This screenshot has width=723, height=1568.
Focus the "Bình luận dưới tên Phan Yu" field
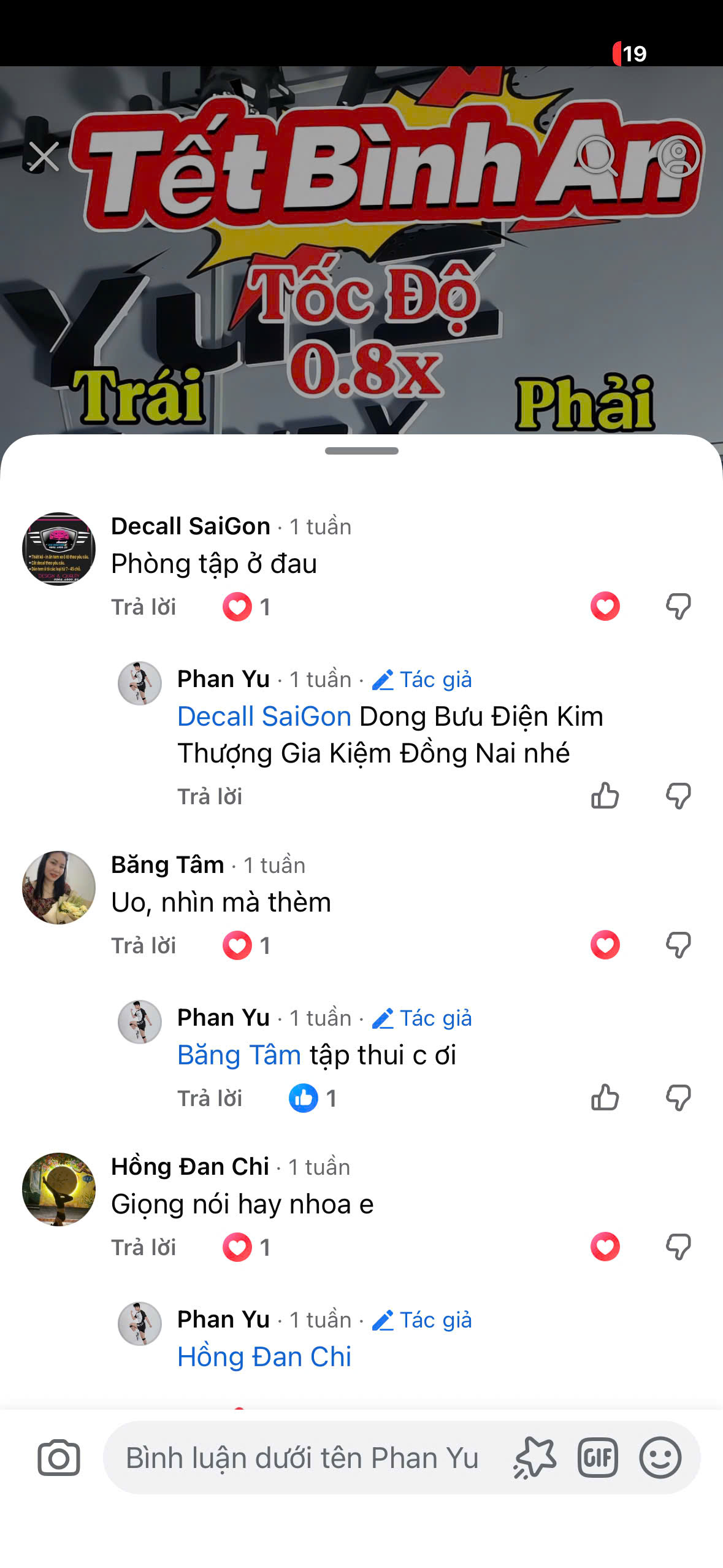pos(302,1458)
